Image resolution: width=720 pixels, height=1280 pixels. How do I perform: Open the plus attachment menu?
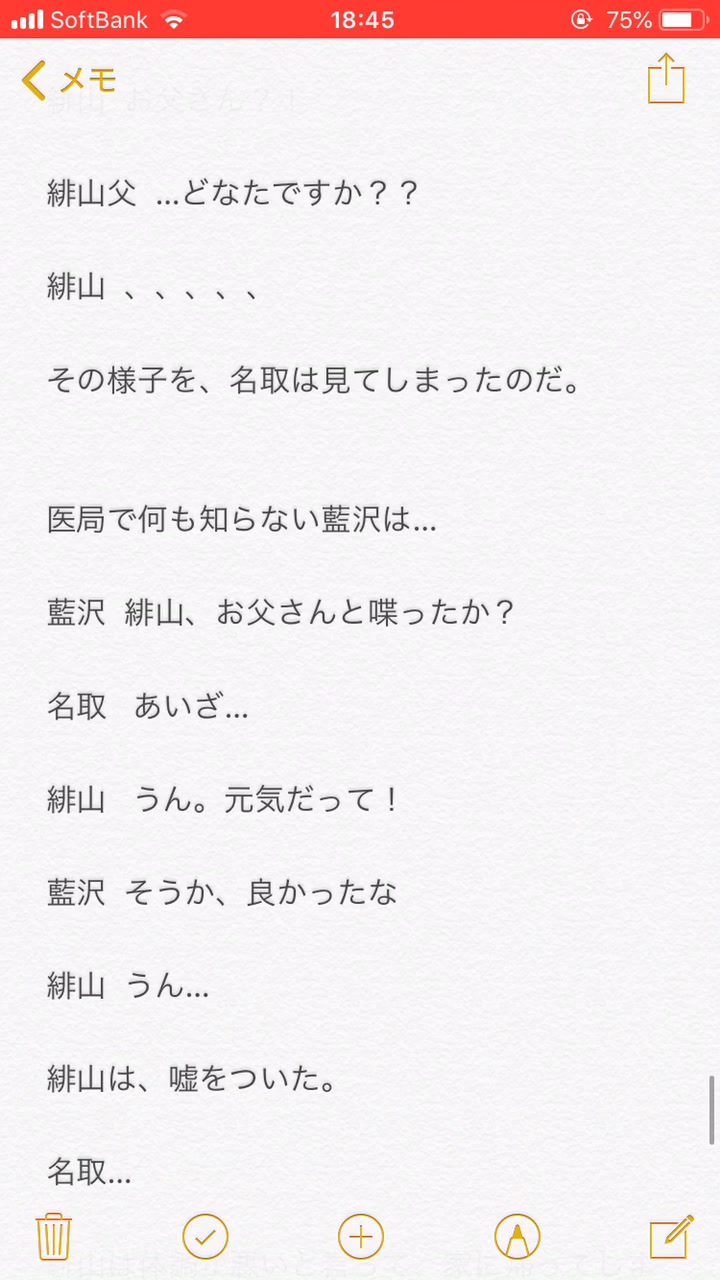point(361,1237)
